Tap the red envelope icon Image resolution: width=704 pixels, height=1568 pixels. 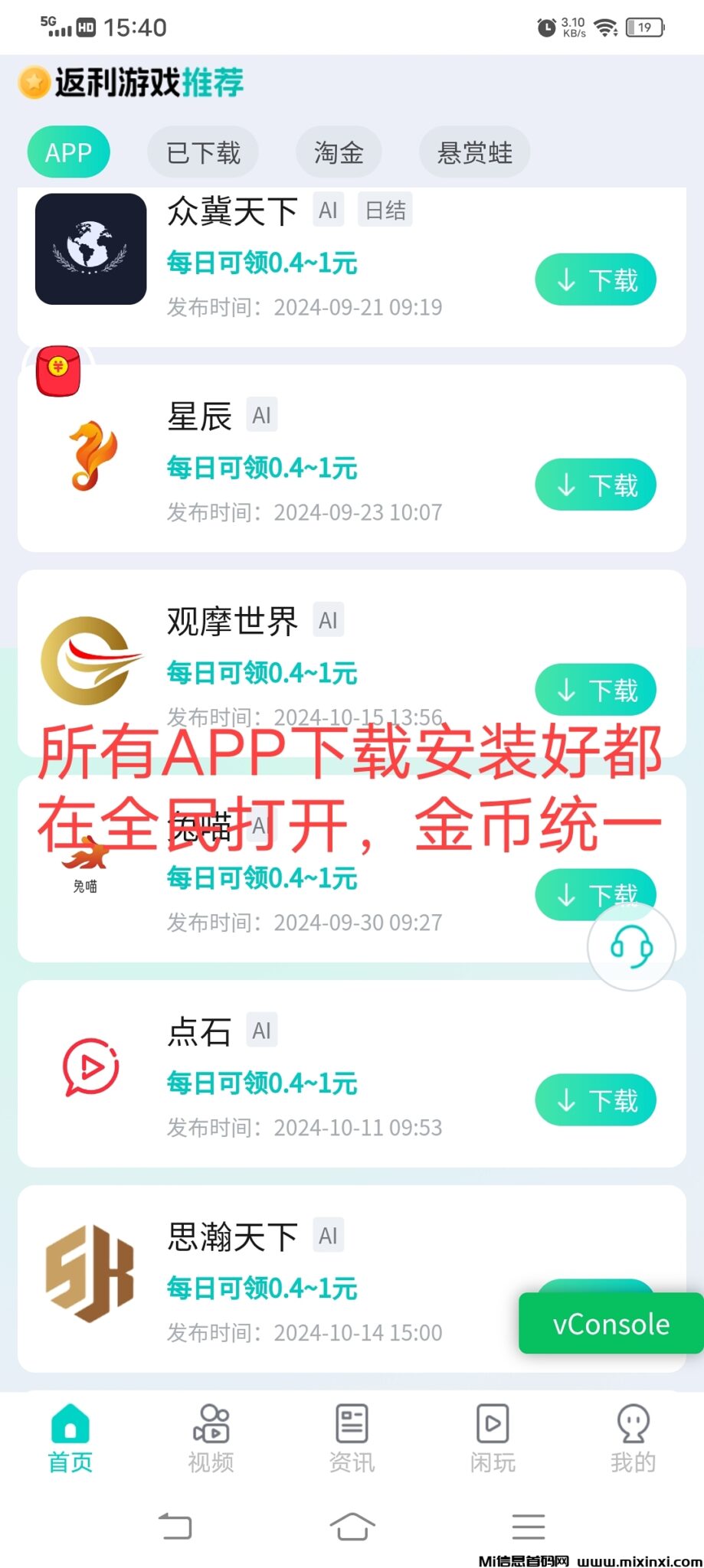click(59, 371)
